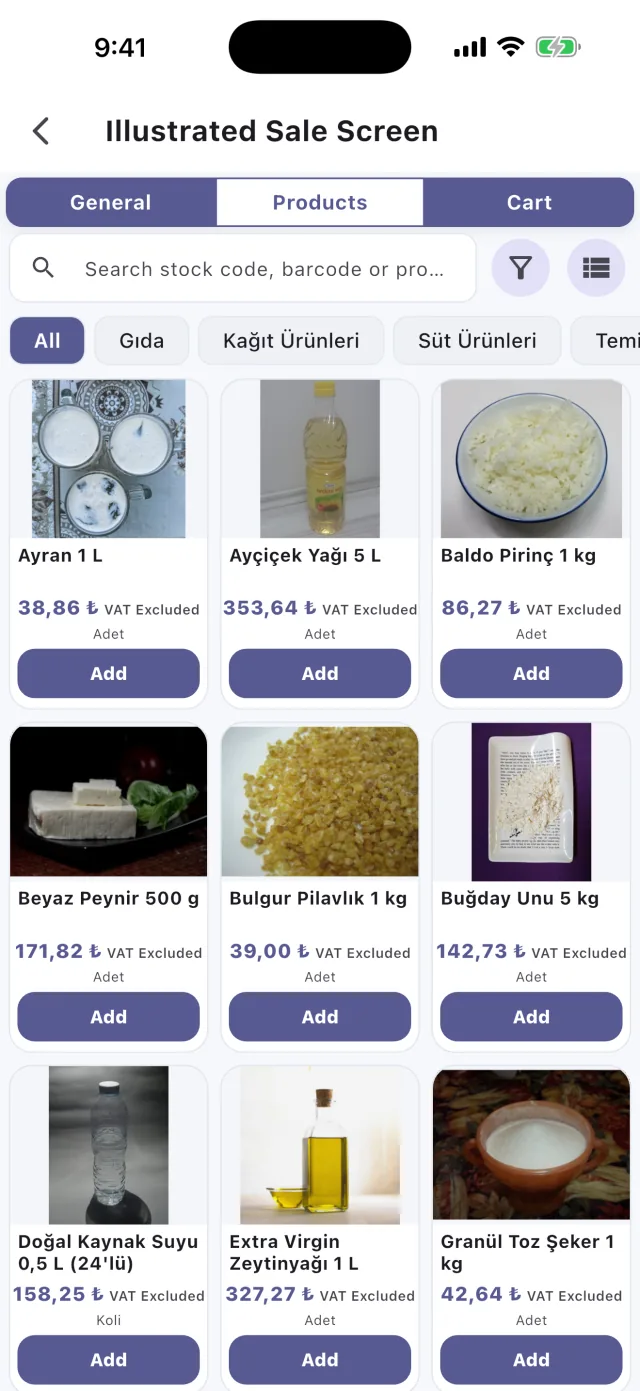The width and height of the screenshot is (640, 1391).
Task: Open the filter funnel icon
Action: click(x=520, y=268)
